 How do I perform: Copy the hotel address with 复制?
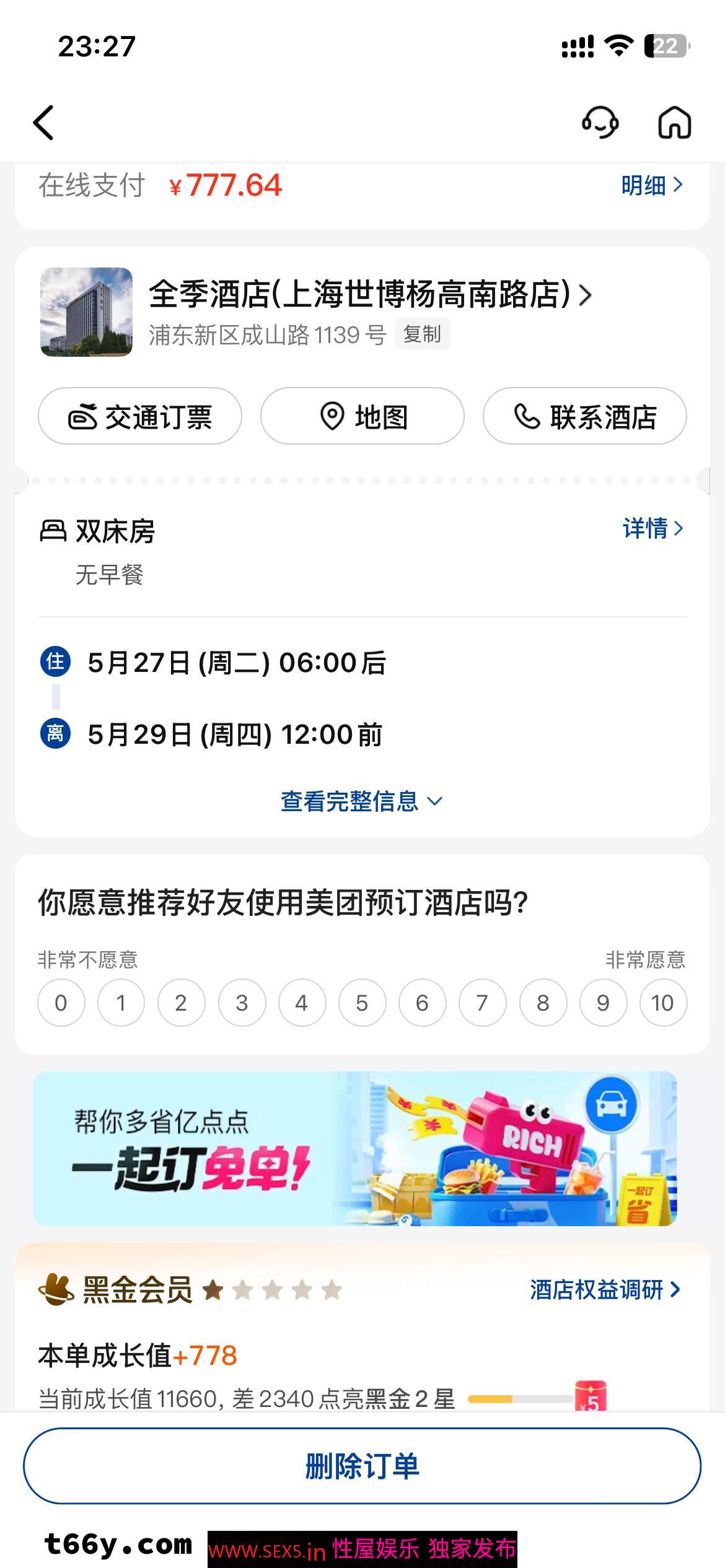coord(422,334)
